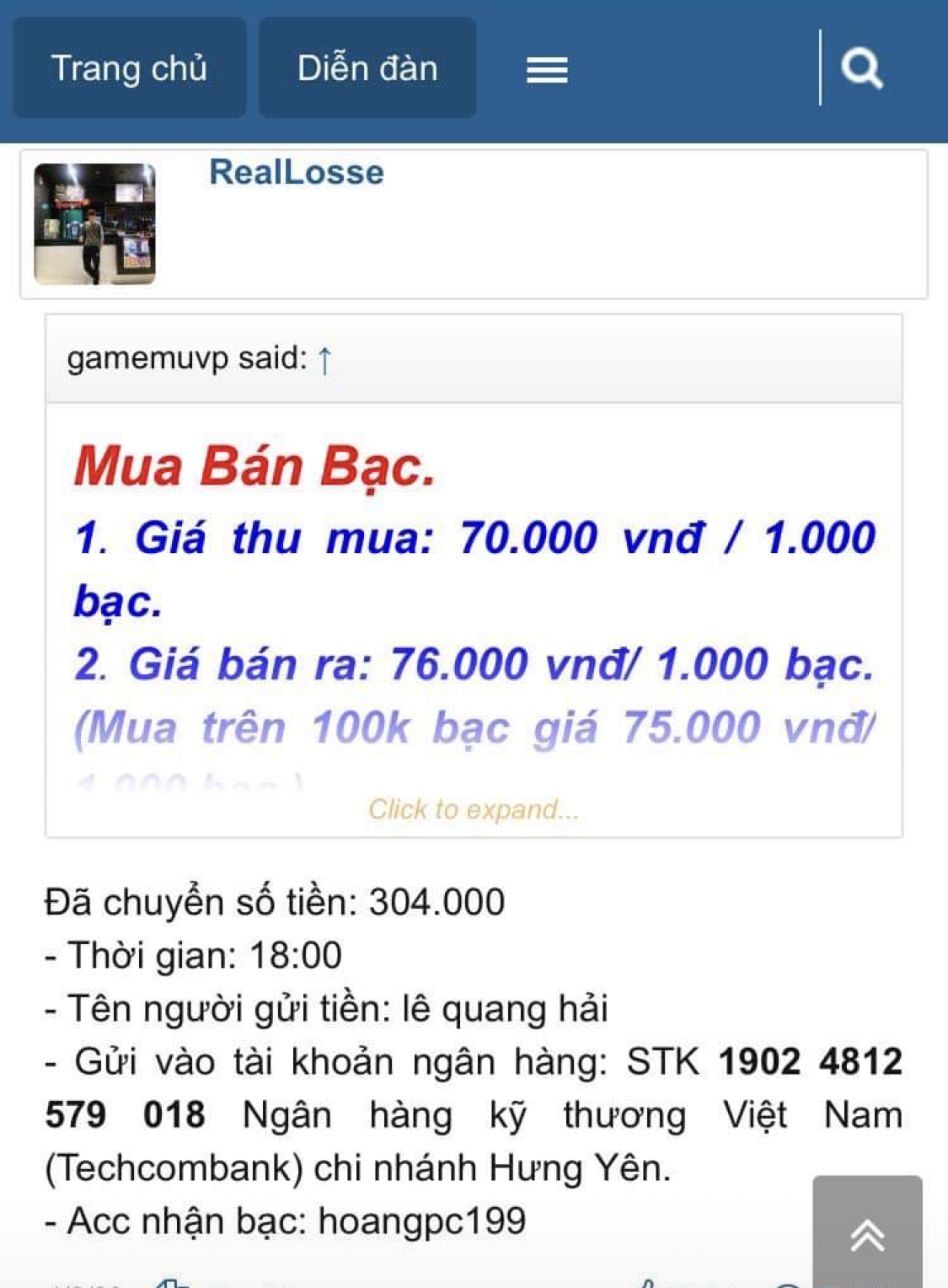
Task: Open the hamburger navigation menu
Action: [x=547, y=69]
